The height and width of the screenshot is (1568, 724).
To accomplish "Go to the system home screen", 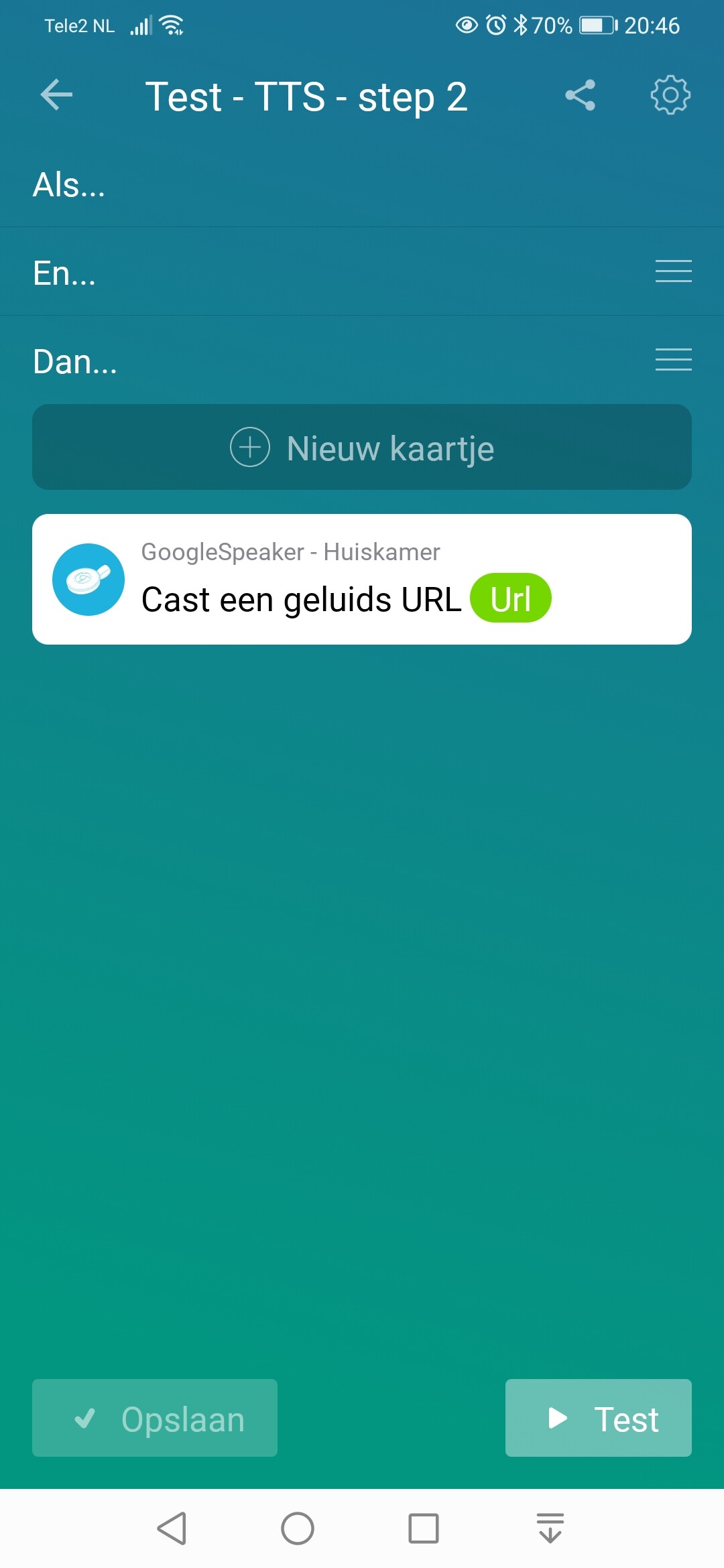I will (x=298, y=1528).
